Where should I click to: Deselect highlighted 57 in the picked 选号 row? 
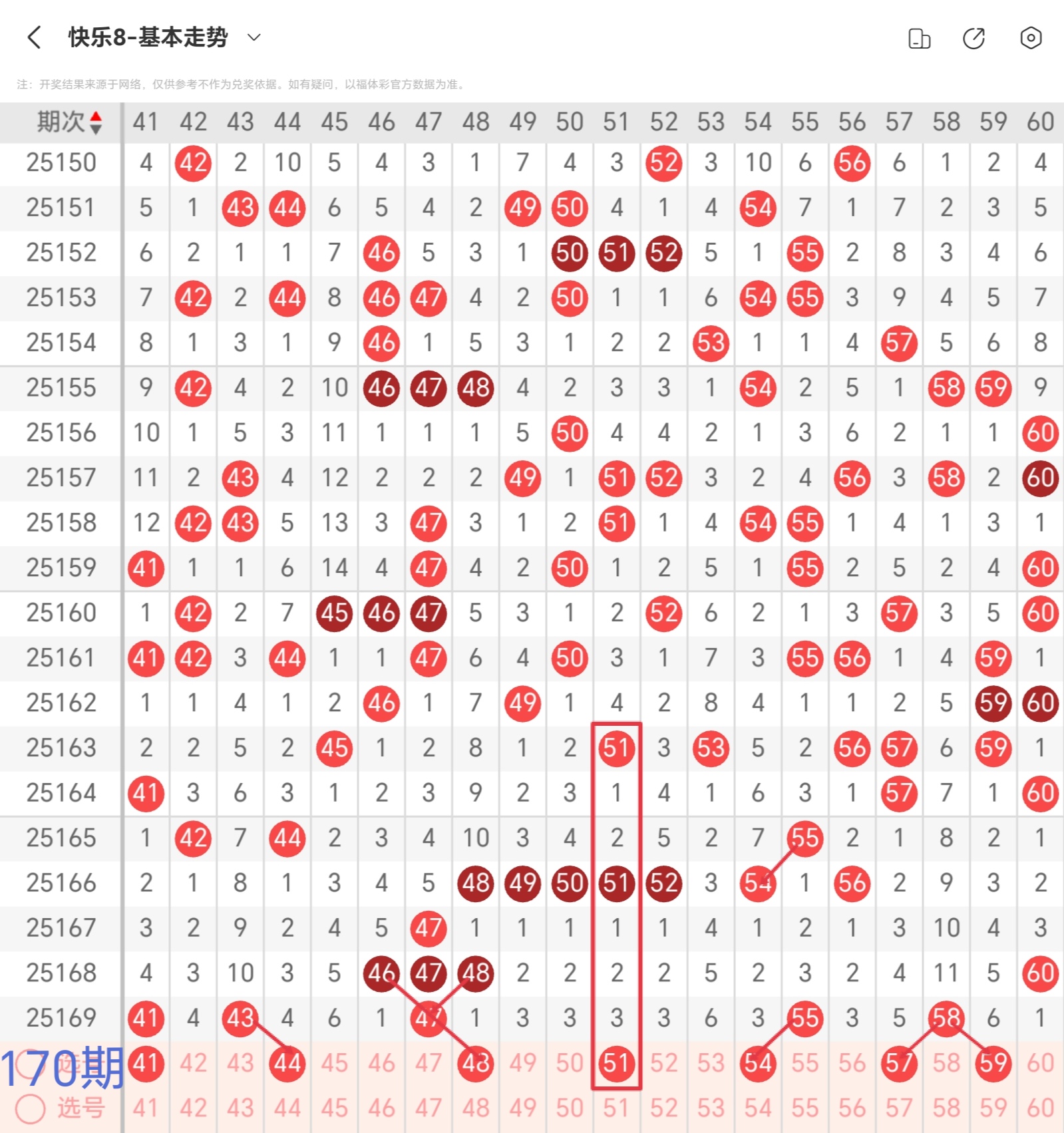click(898, 1063)
